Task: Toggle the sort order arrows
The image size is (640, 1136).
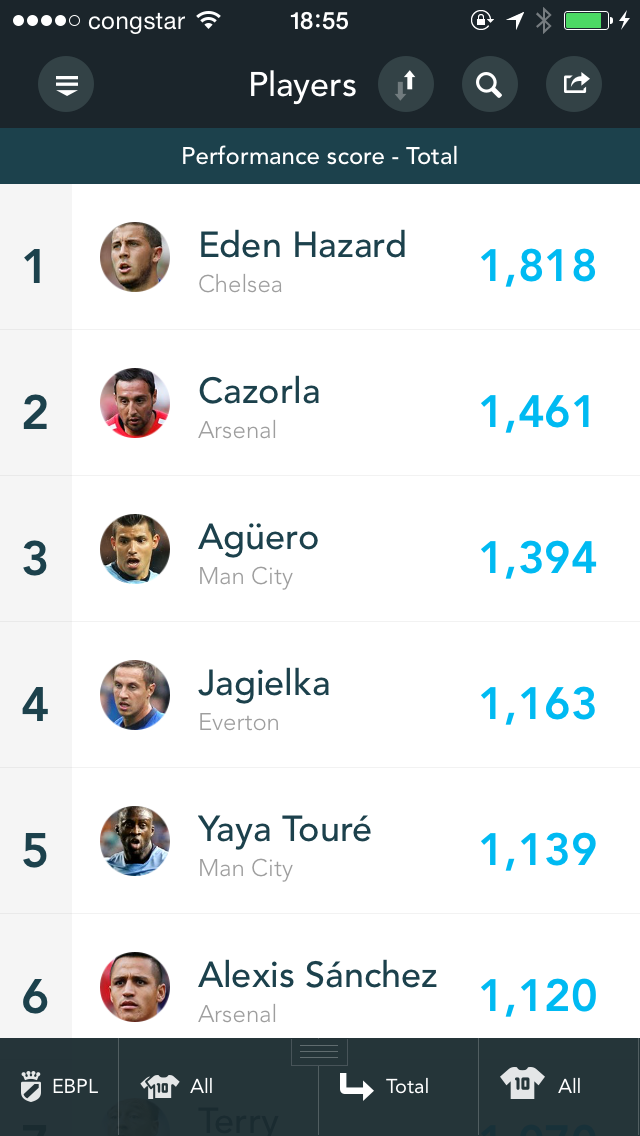Action: click(406, 84)
